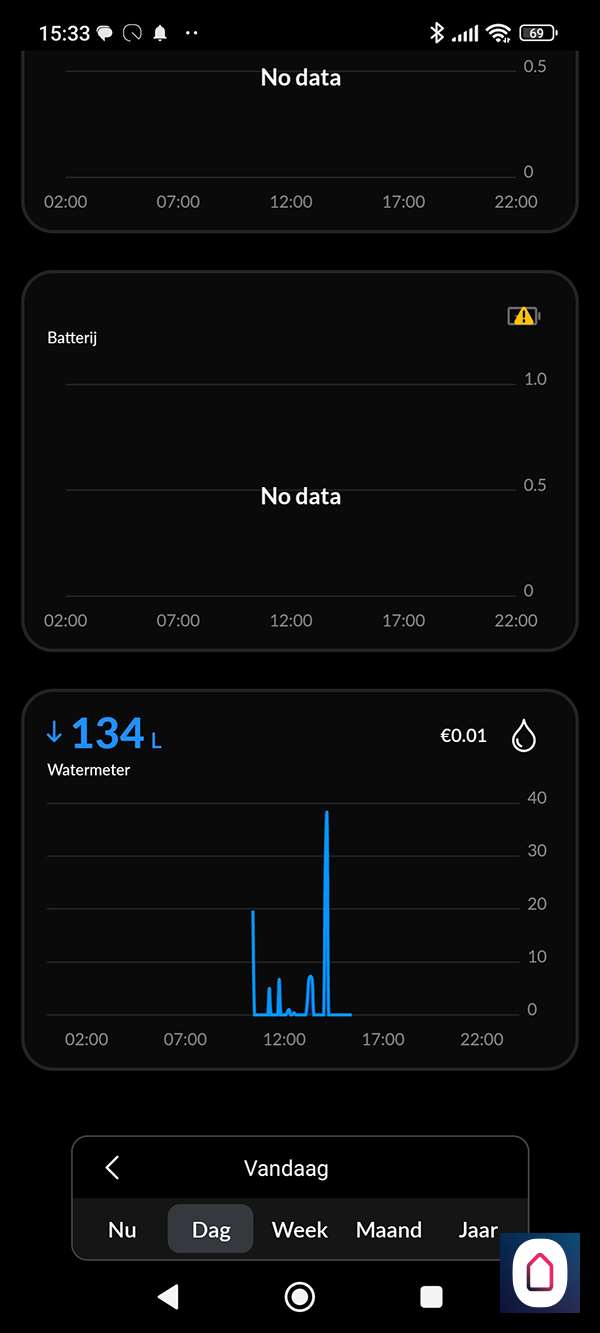Switch to the Nu view
The height and width of the screenshot is (1333, 600).
tap(122, 1230)
